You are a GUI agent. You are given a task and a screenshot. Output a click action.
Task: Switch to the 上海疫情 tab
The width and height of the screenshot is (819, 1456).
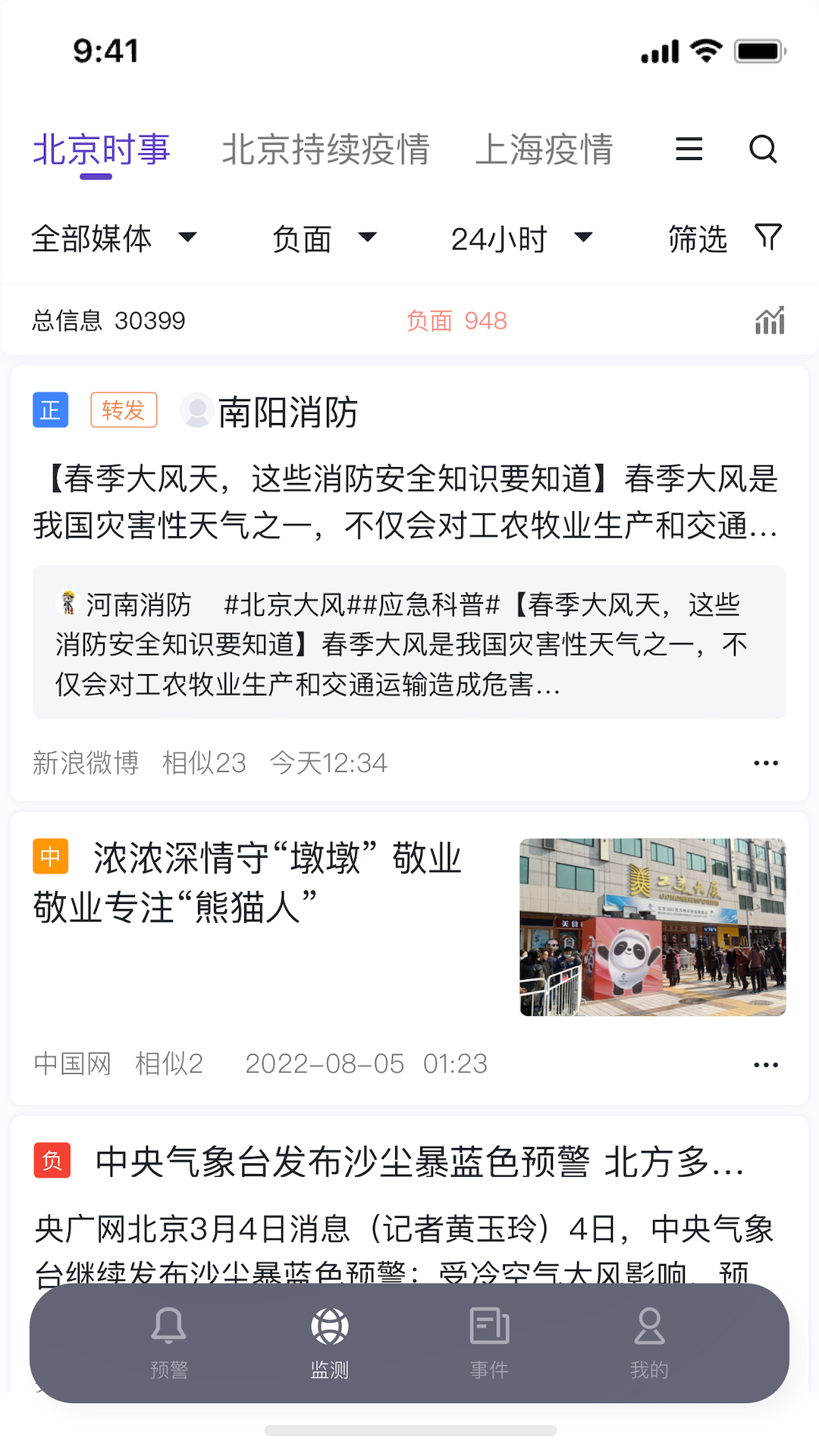(x=544, y=149)
